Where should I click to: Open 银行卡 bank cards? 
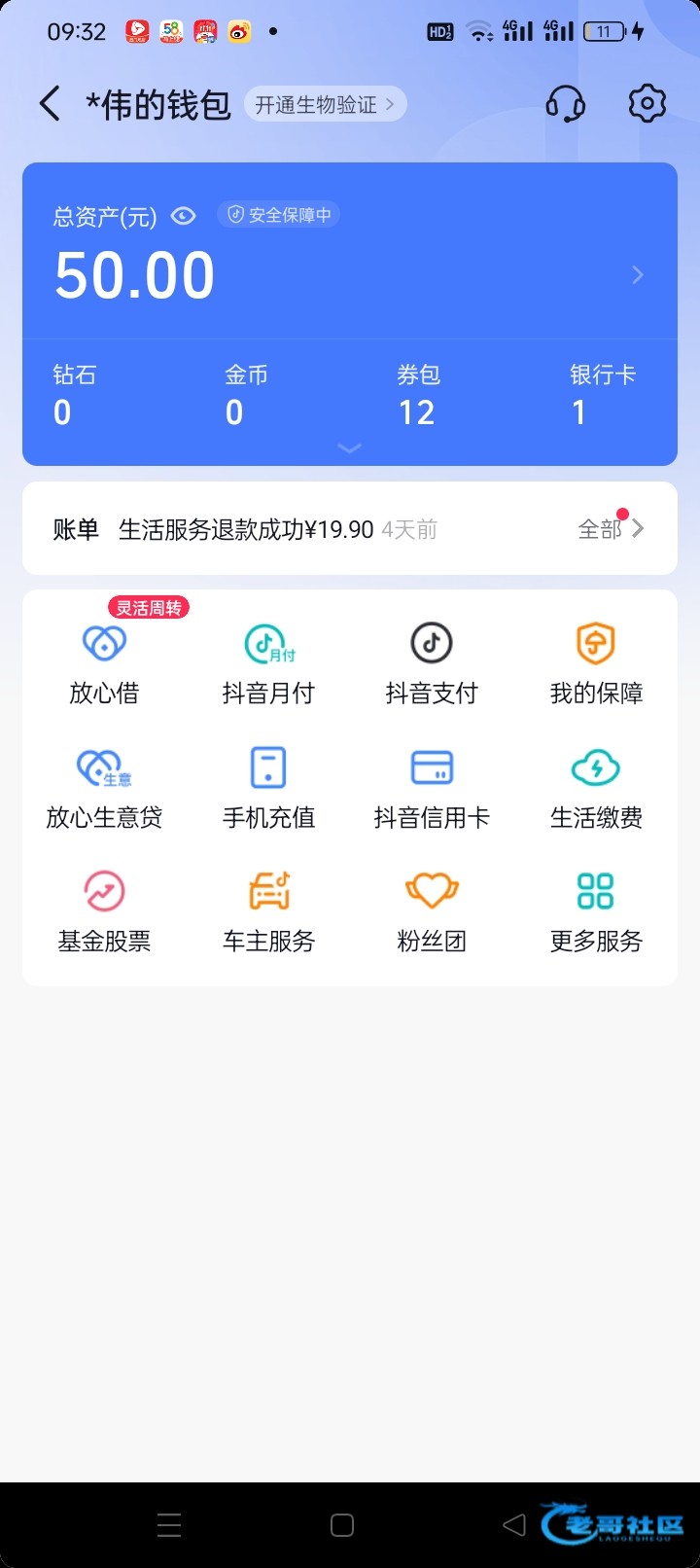tap(601, 396)
